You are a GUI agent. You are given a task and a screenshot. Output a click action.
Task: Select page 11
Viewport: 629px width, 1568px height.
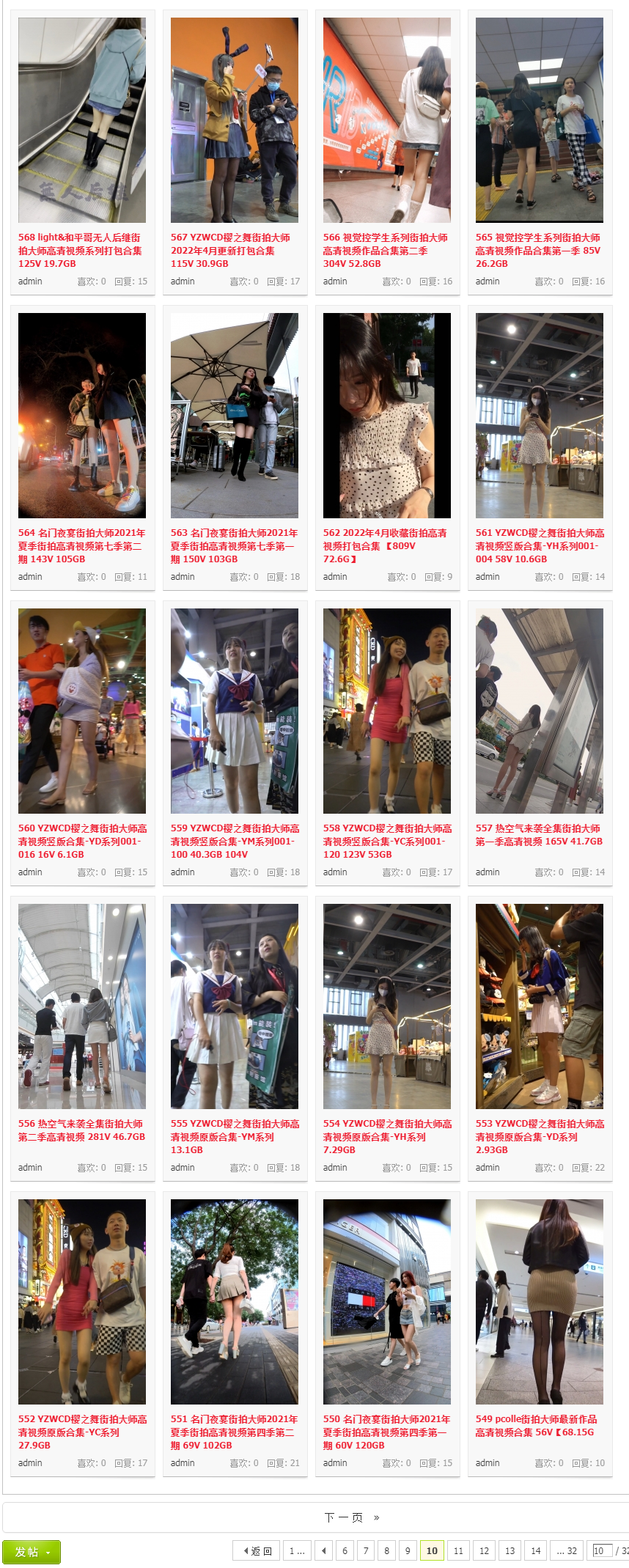pyautogui.click(x=458, y=1551)
